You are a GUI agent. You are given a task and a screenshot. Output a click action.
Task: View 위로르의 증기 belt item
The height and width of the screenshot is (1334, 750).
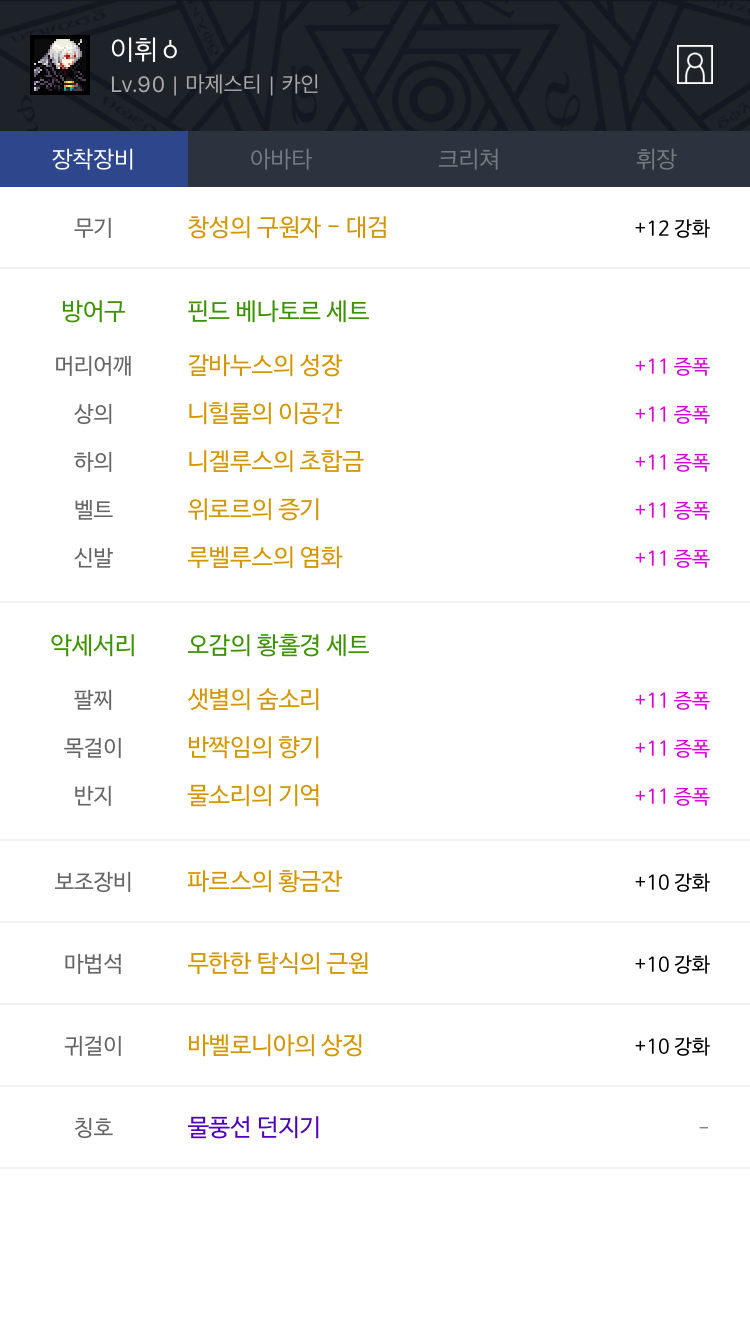tap(254, 509)
